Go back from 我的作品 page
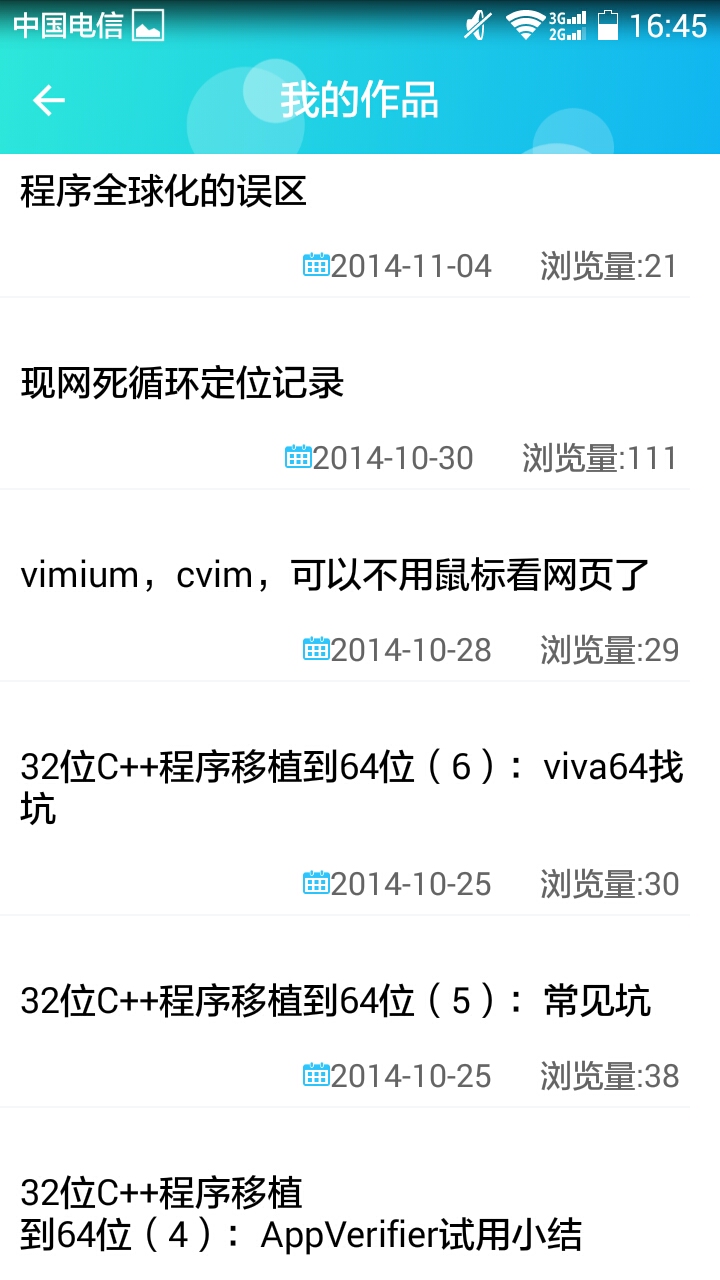The width and height of the screenshot is (720, 1280). (x=49, y=100)
